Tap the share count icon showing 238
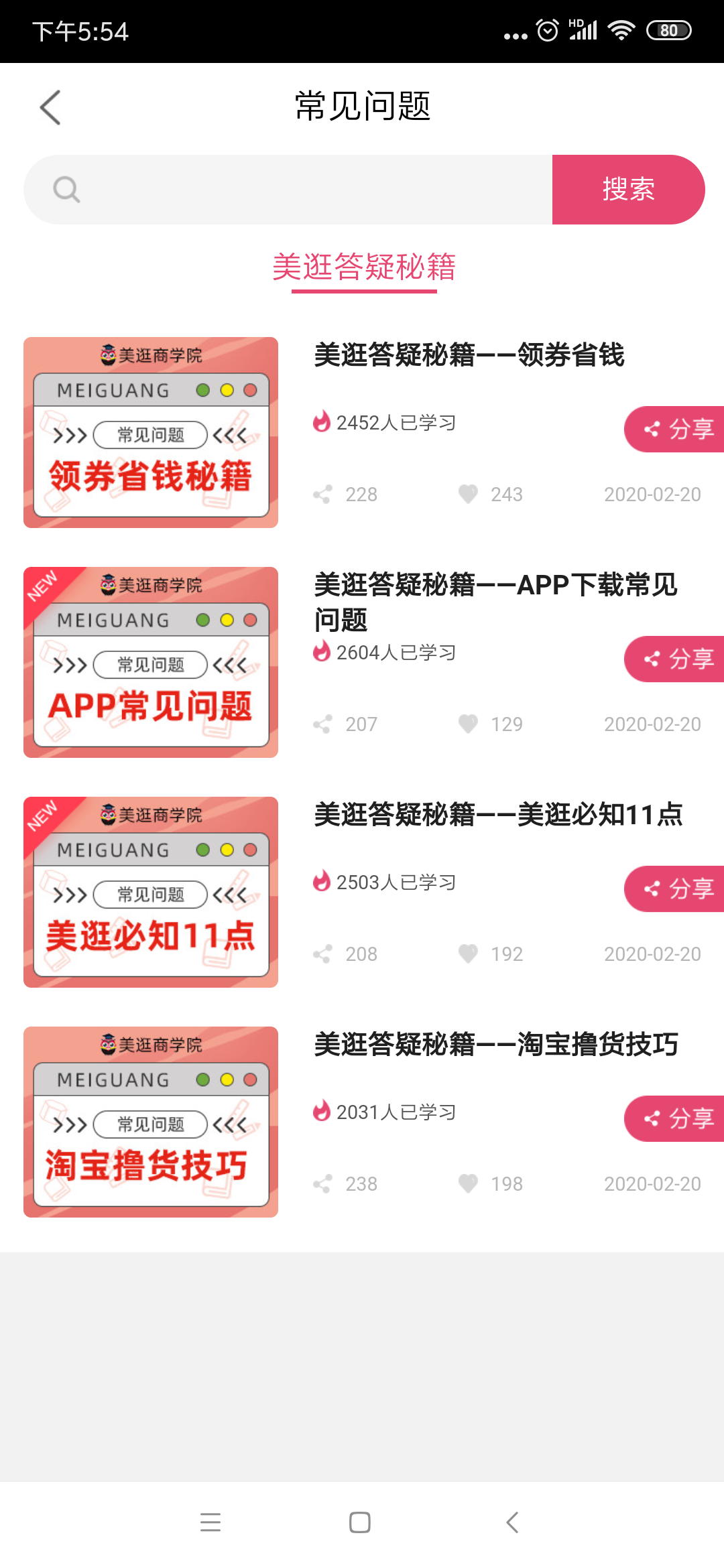 (x=322, y=1183)
